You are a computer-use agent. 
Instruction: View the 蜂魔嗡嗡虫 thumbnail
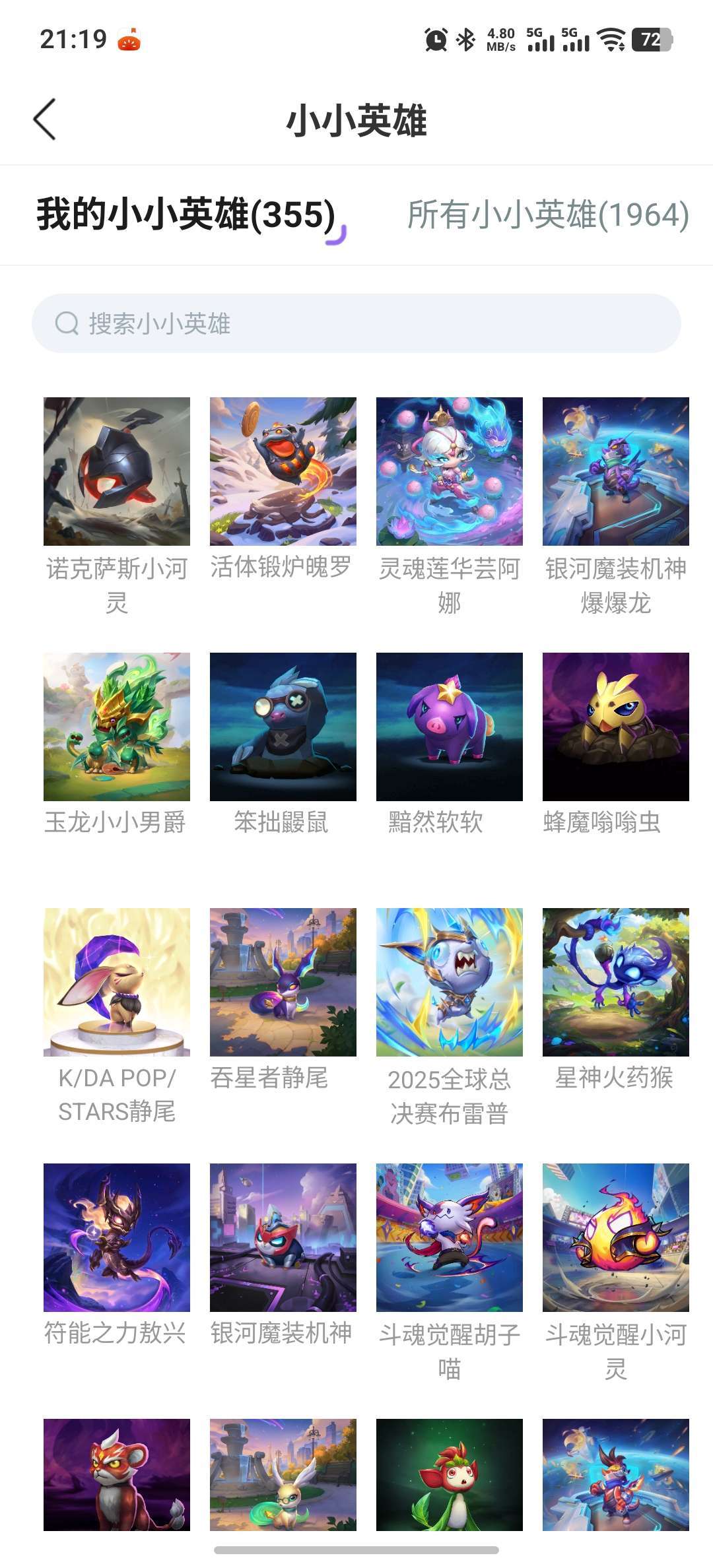[x=615, y=733]
